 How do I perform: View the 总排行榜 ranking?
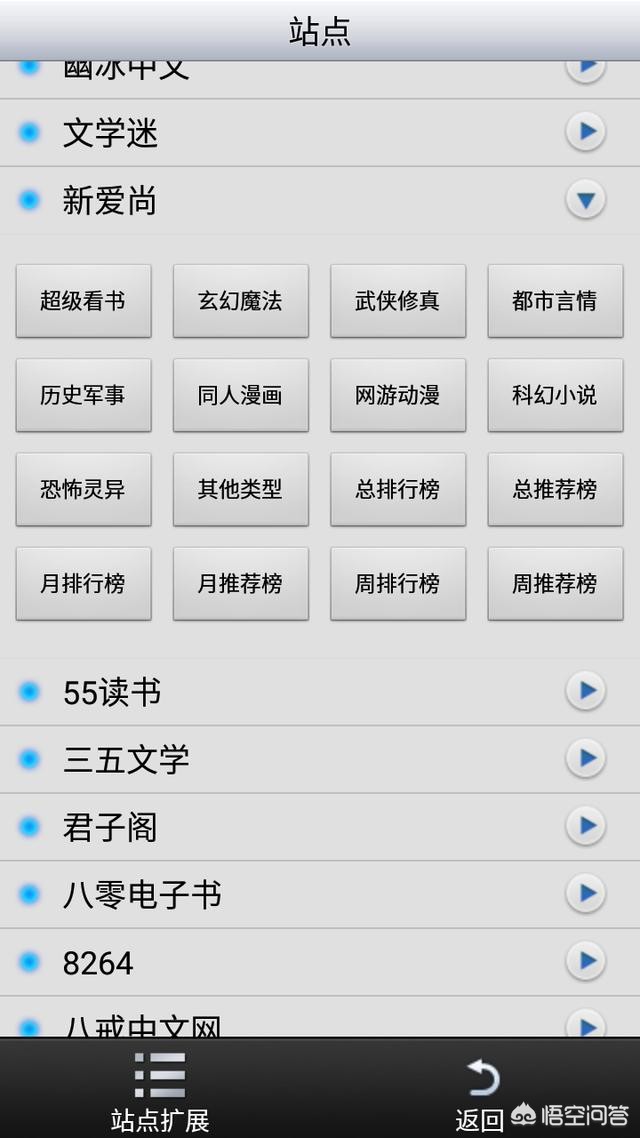pos(398,489)
